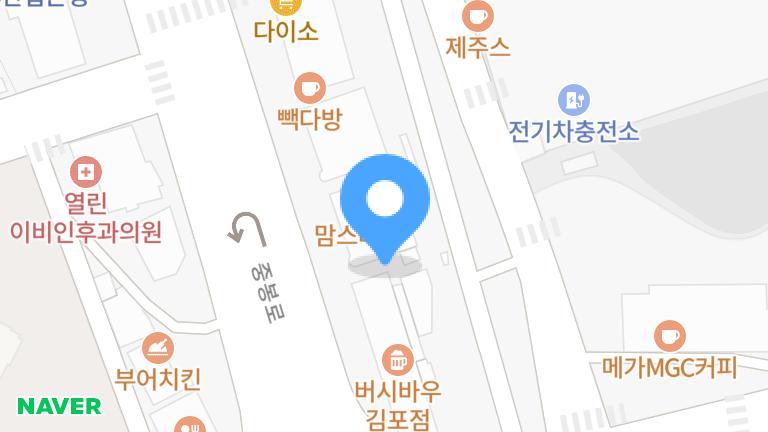Tap the blue location pin marker
768x432 pixels.
[385, 202]
